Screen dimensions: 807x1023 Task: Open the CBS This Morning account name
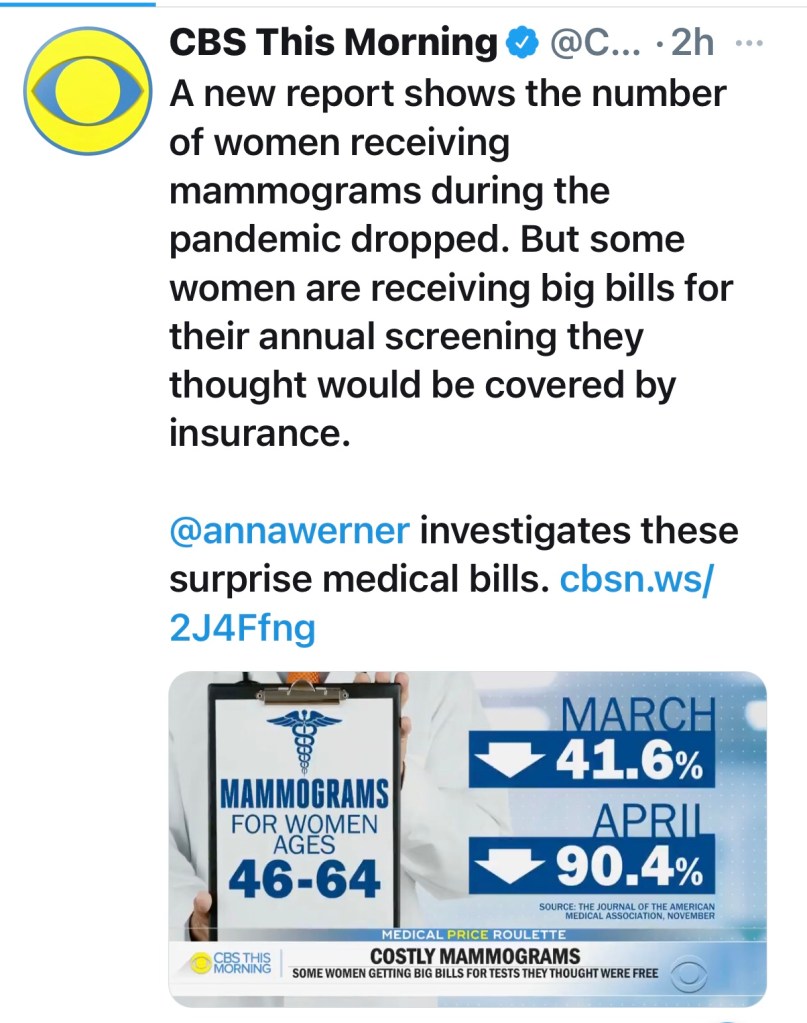tap(334, 42)
